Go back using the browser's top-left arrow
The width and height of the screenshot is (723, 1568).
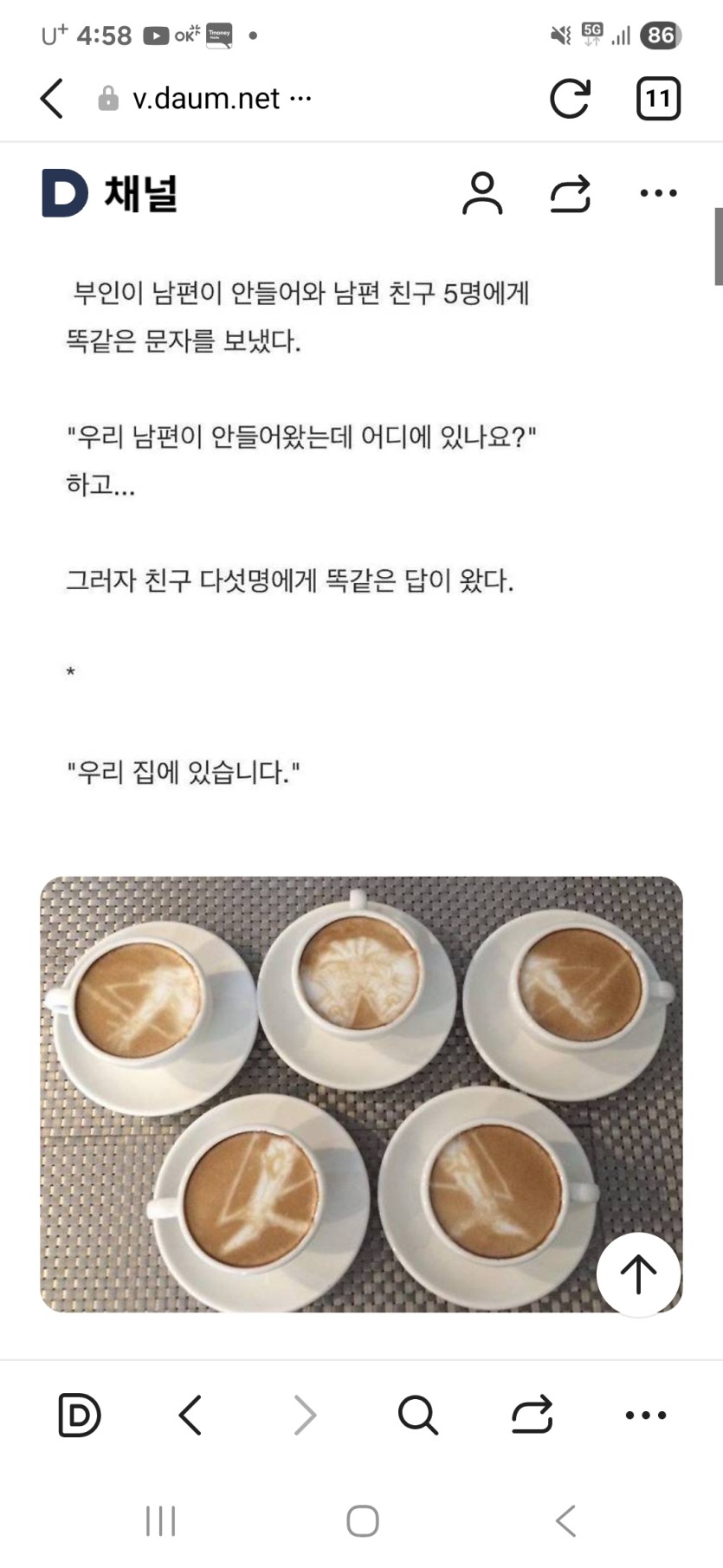52,99
